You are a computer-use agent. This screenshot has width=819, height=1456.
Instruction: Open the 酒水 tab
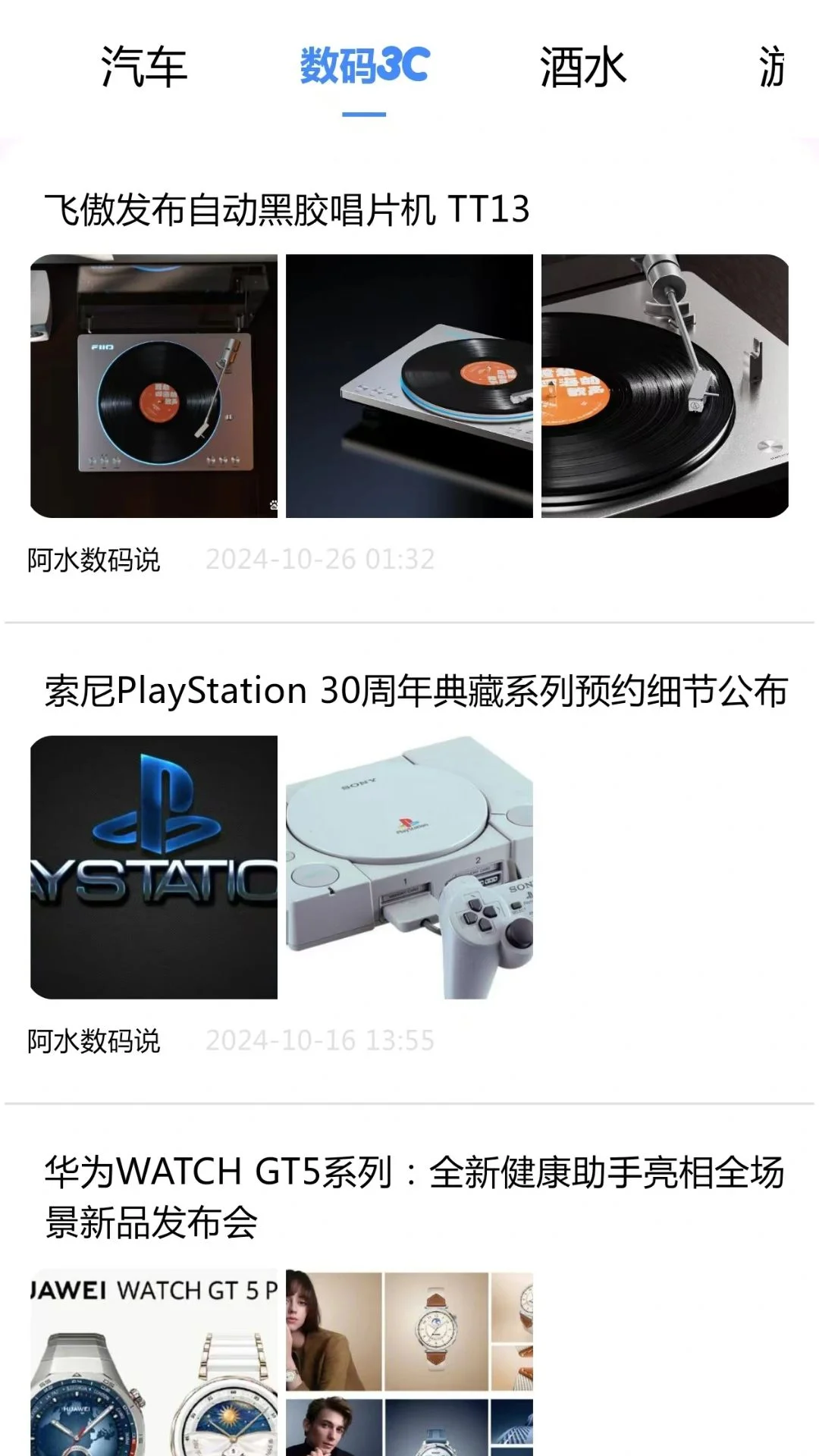pos(584,68)
